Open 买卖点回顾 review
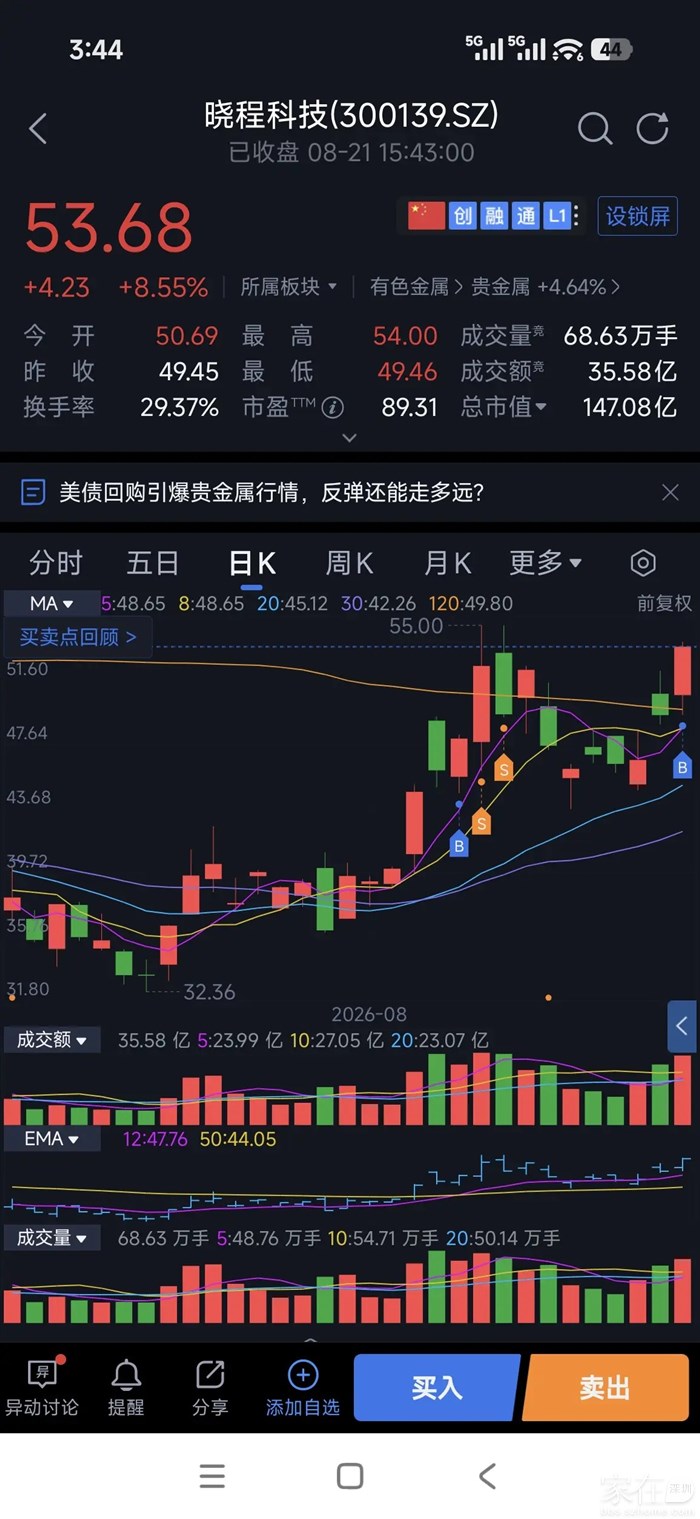The width and height of the screenshot is (700, 1519). [x=78, y=636]
